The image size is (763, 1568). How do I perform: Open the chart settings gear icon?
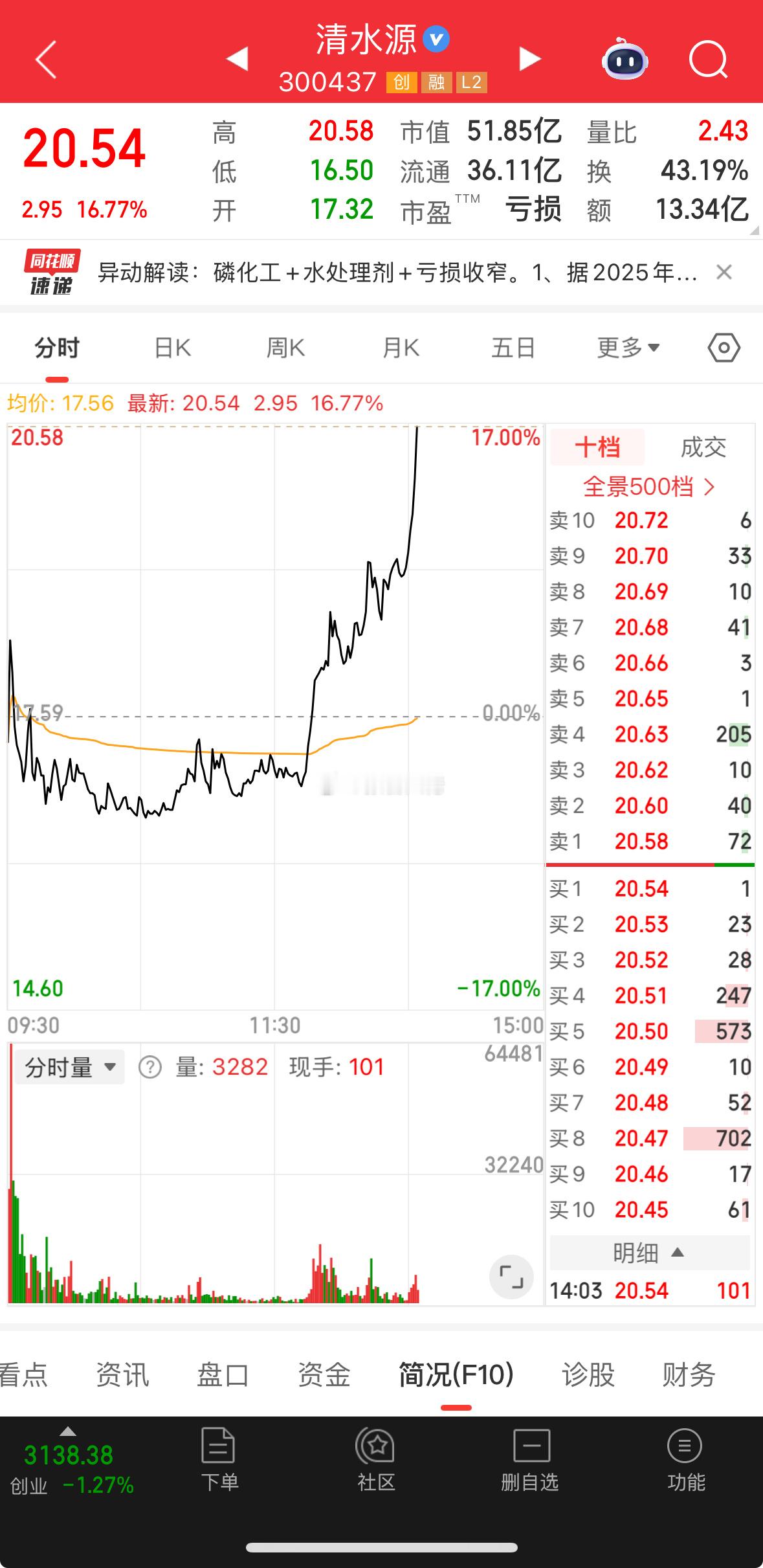[x=723, y=348]
